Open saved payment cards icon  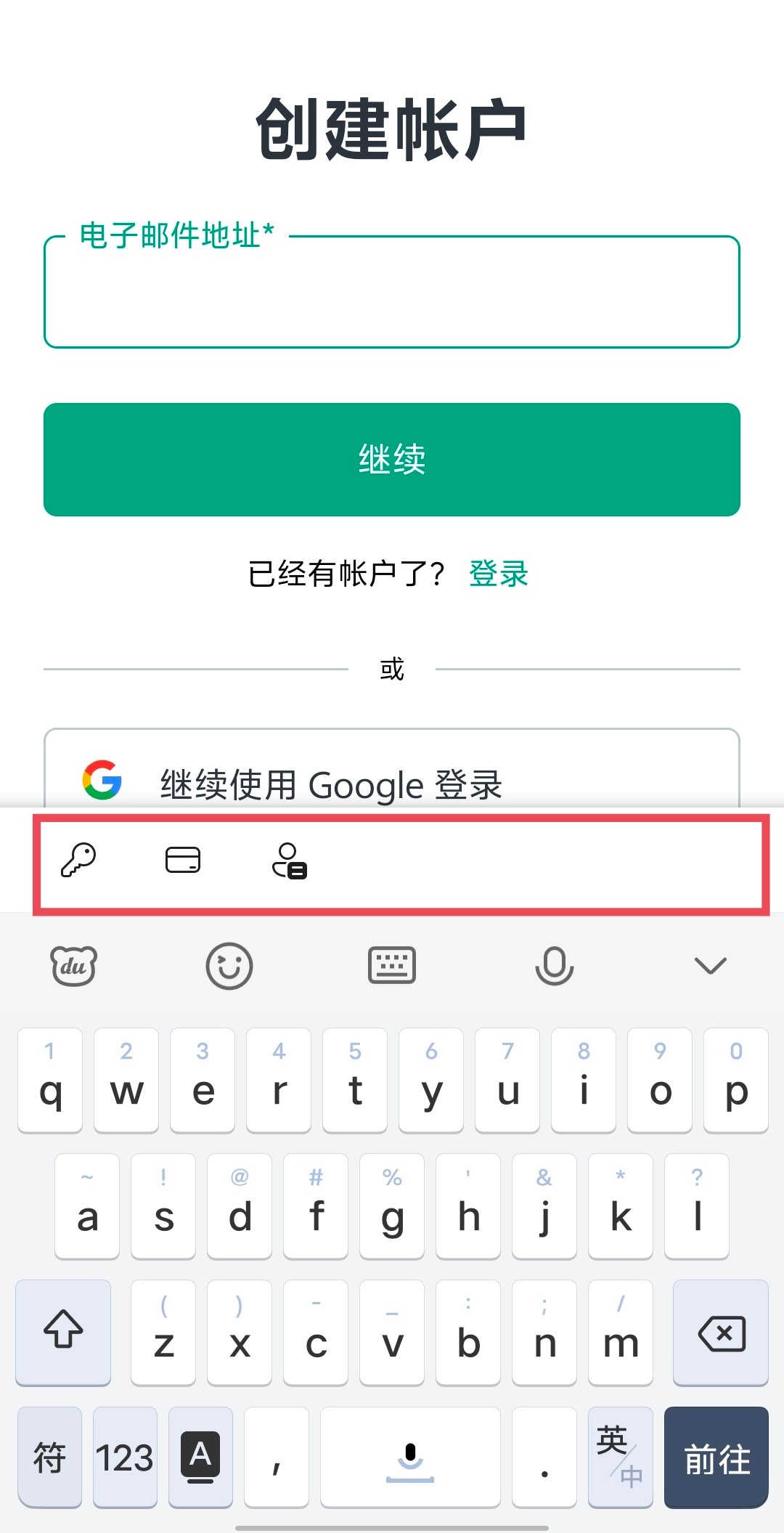pyautogui.click(x=183, y=861)
